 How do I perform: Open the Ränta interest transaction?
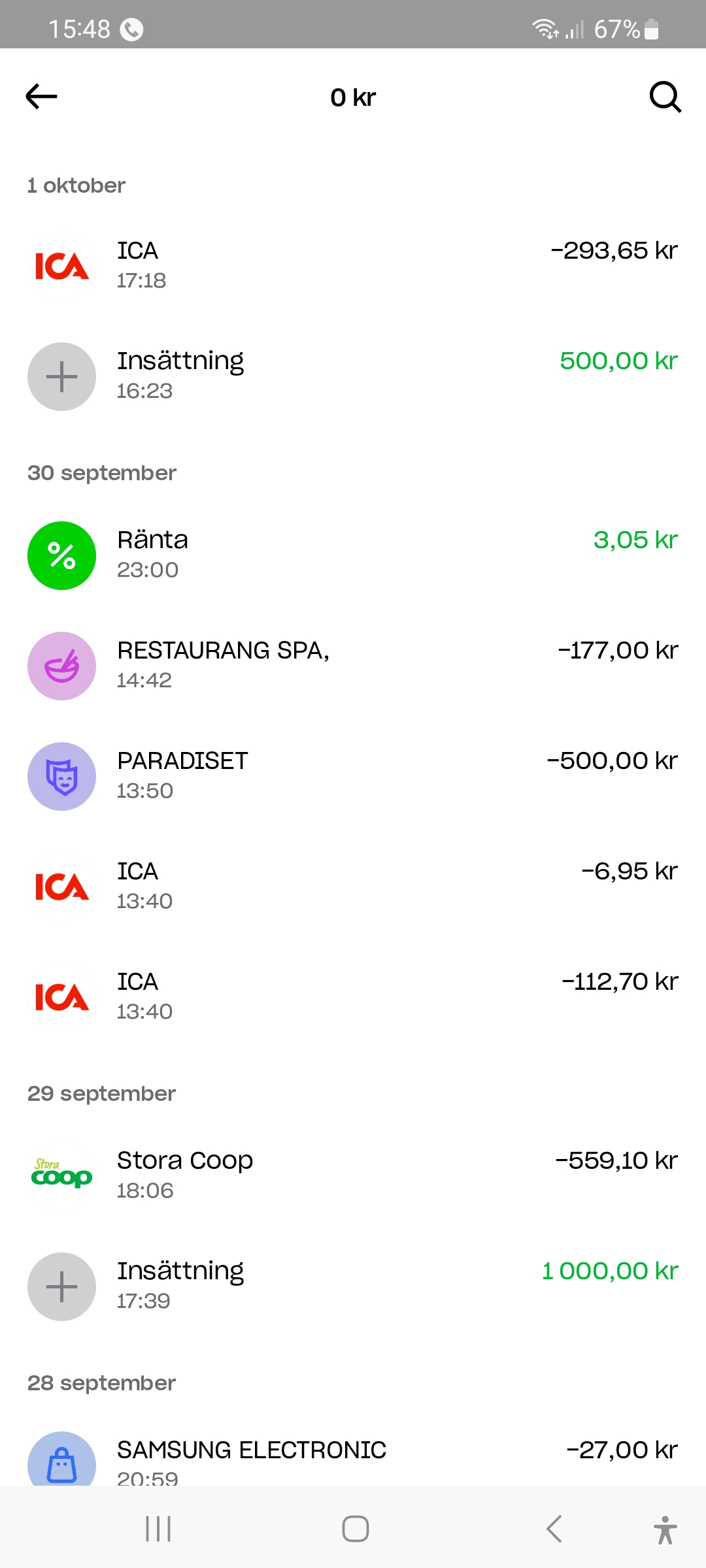(x=353, y=555)
